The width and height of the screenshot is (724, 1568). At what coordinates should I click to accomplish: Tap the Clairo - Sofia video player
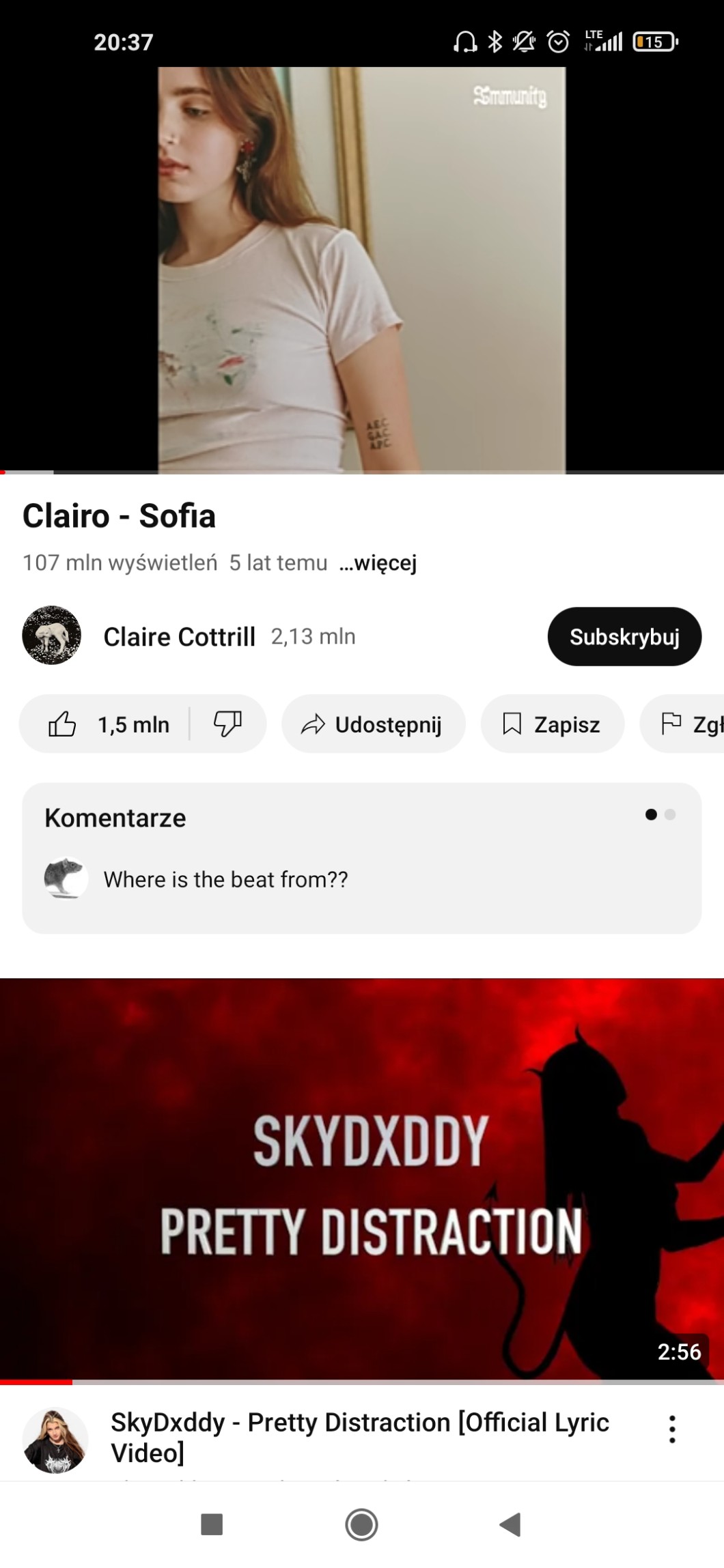[x=362, y=270]
